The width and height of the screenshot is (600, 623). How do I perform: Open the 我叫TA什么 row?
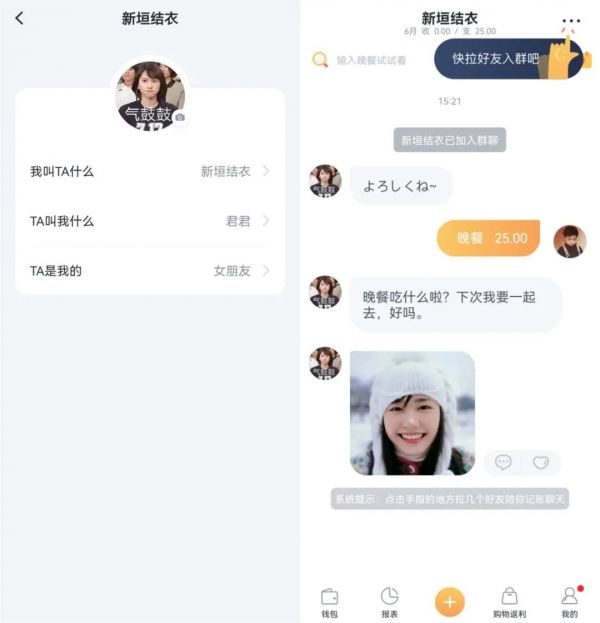[x=150, y=171]
